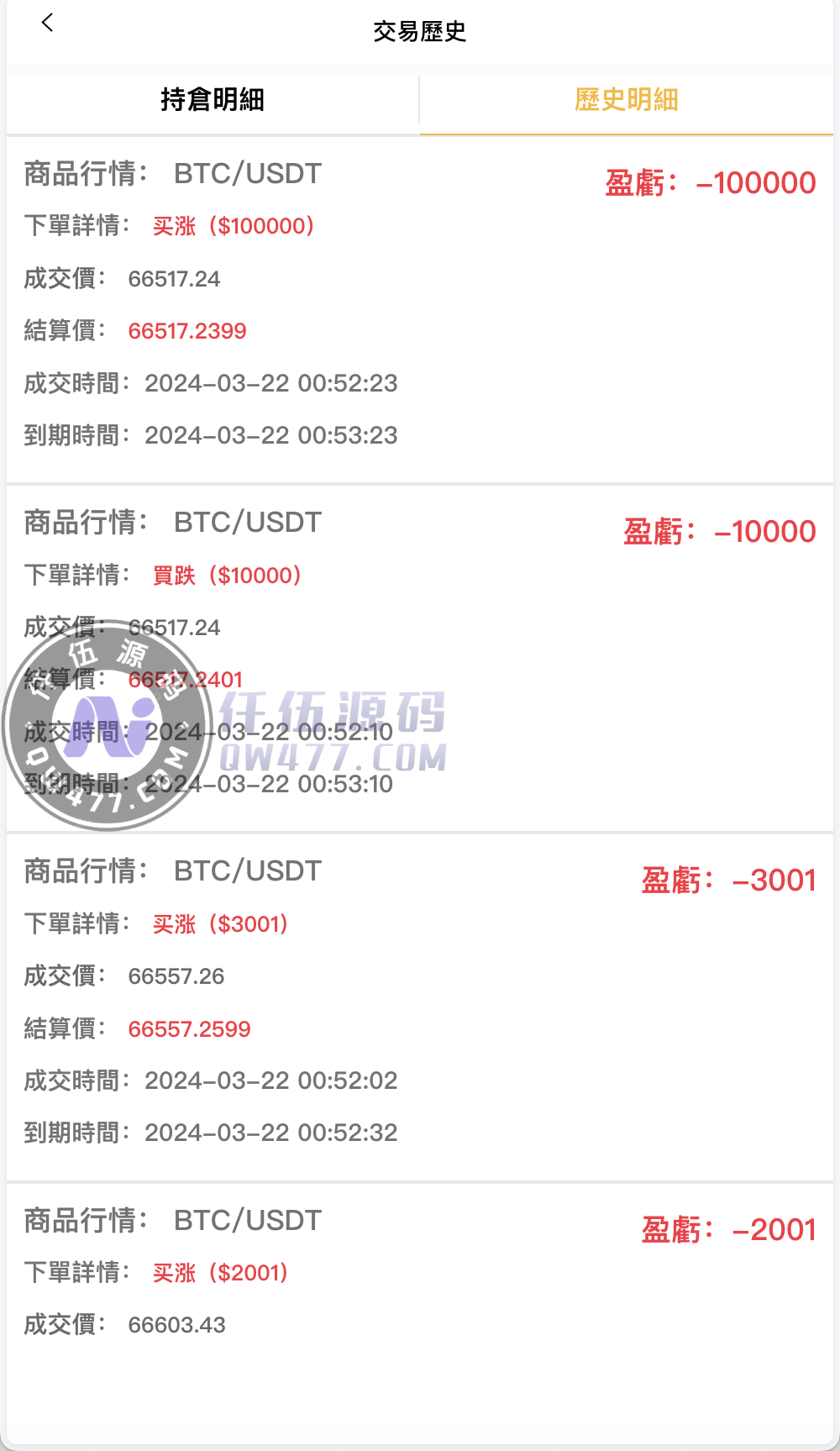Switch to the 持倉明細 tab
This screenshot has height=1451, width=840.
(x=213, y=100)
